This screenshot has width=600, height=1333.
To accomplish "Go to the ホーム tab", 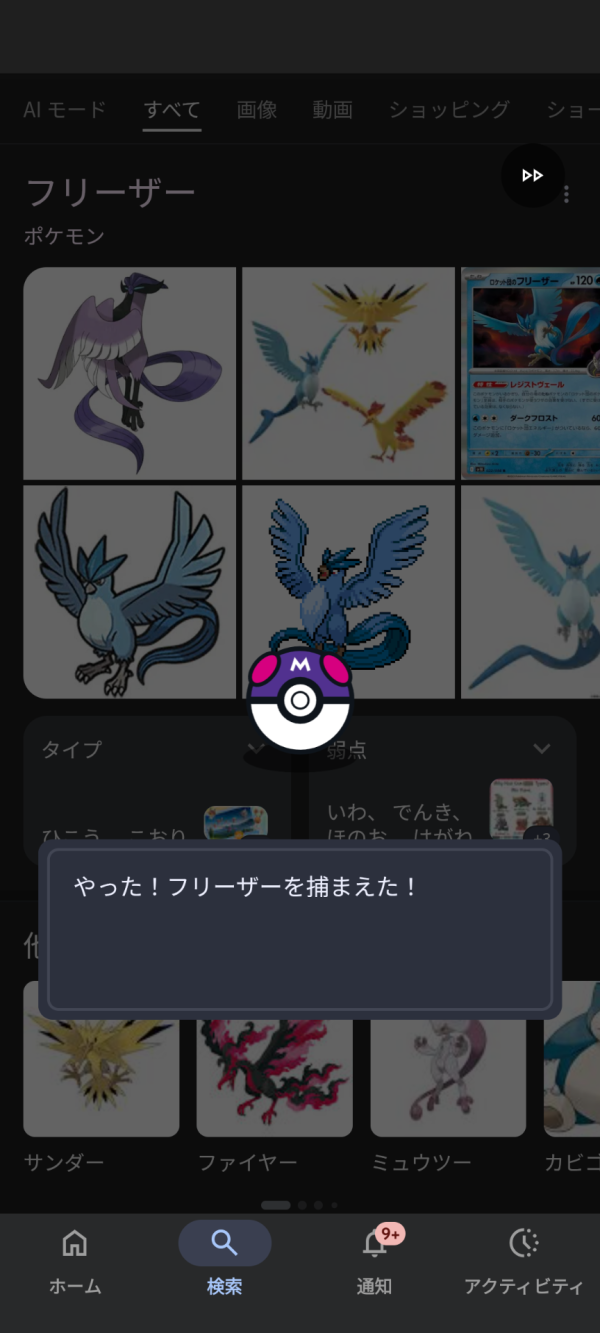I will coord(75,1261).
